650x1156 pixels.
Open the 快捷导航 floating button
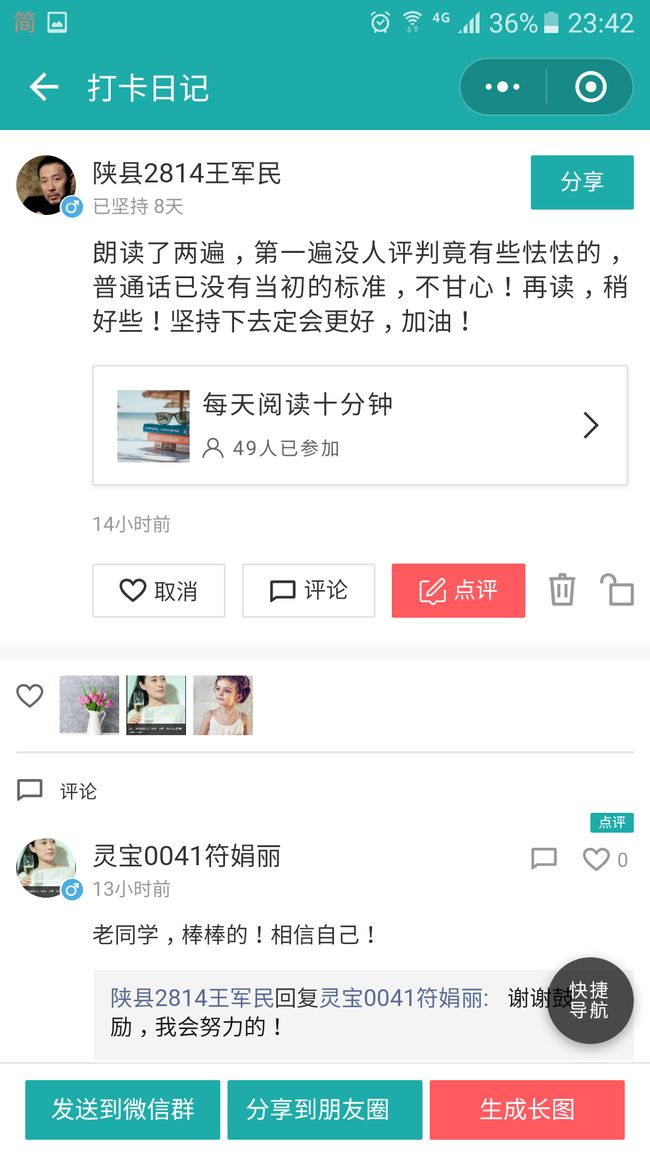[x=590, y=1000]
